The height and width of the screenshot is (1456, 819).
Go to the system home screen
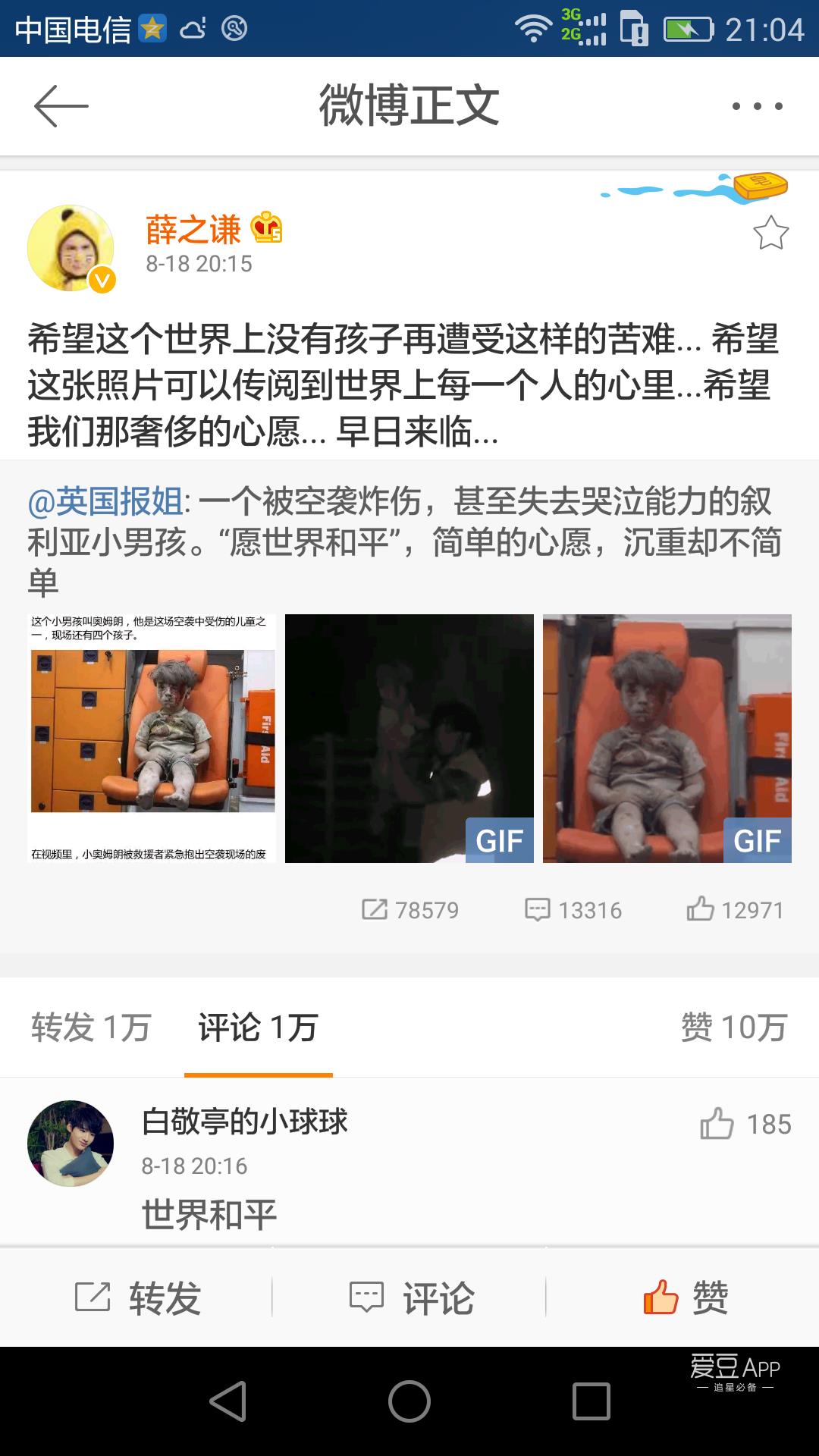pyautogui.click(x=409, y=1401)
